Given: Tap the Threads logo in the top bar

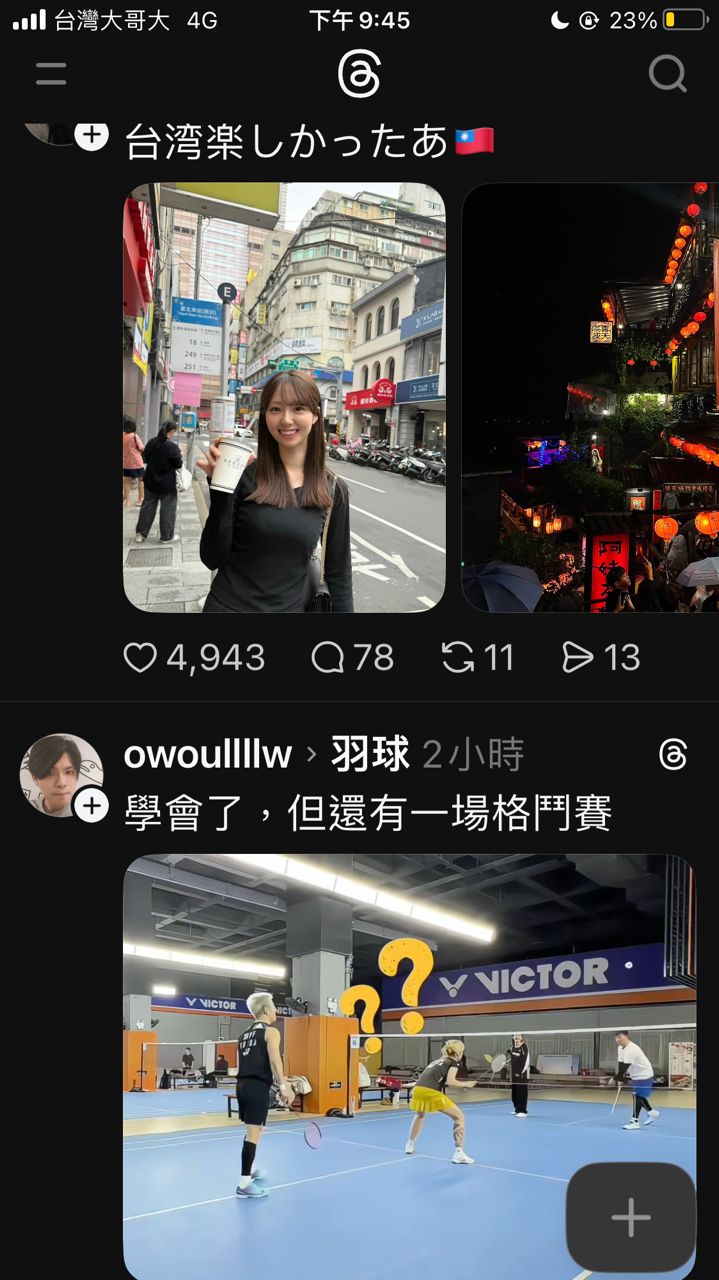Looking at the screenshot, I should (359, 73).
